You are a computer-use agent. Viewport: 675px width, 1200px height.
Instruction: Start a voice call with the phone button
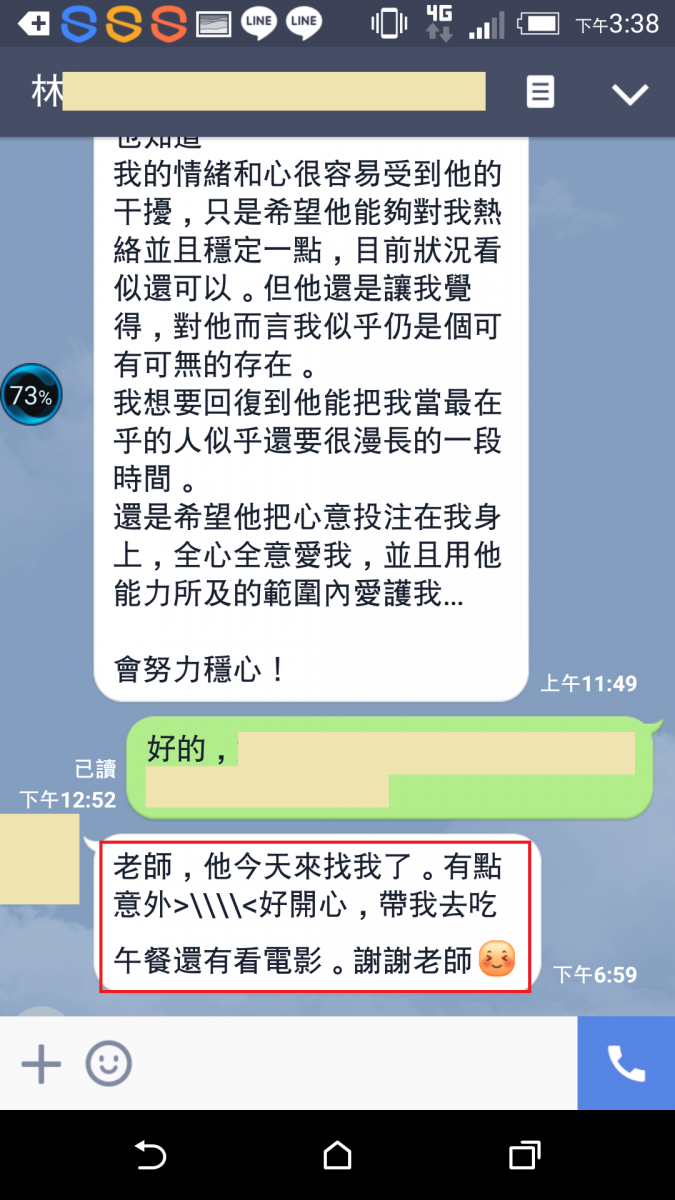[x=626, y=1063]
